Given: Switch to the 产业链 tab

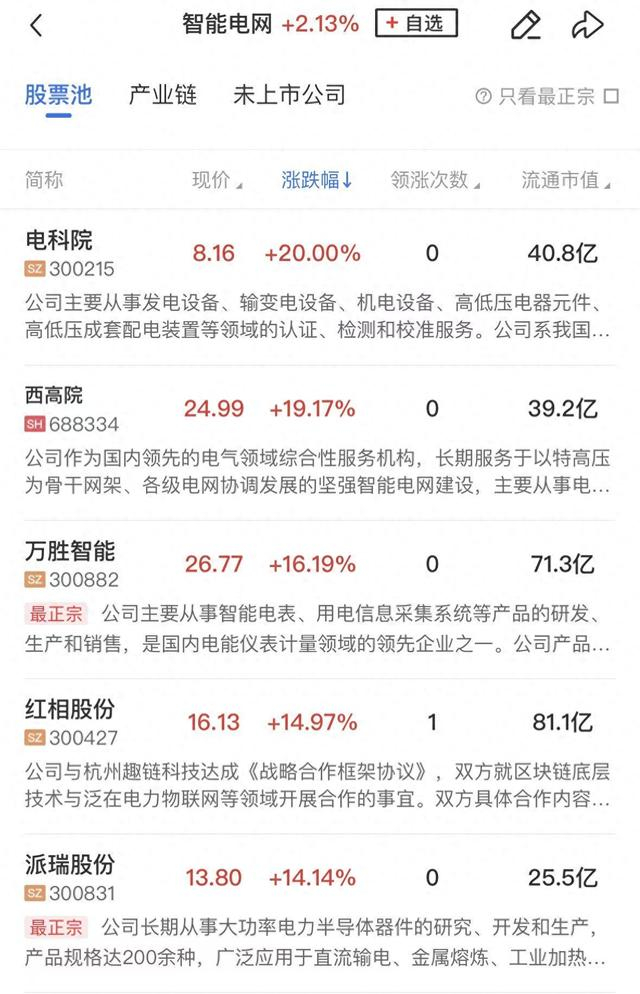Looking at the screenshot, I should pos(163,96).
